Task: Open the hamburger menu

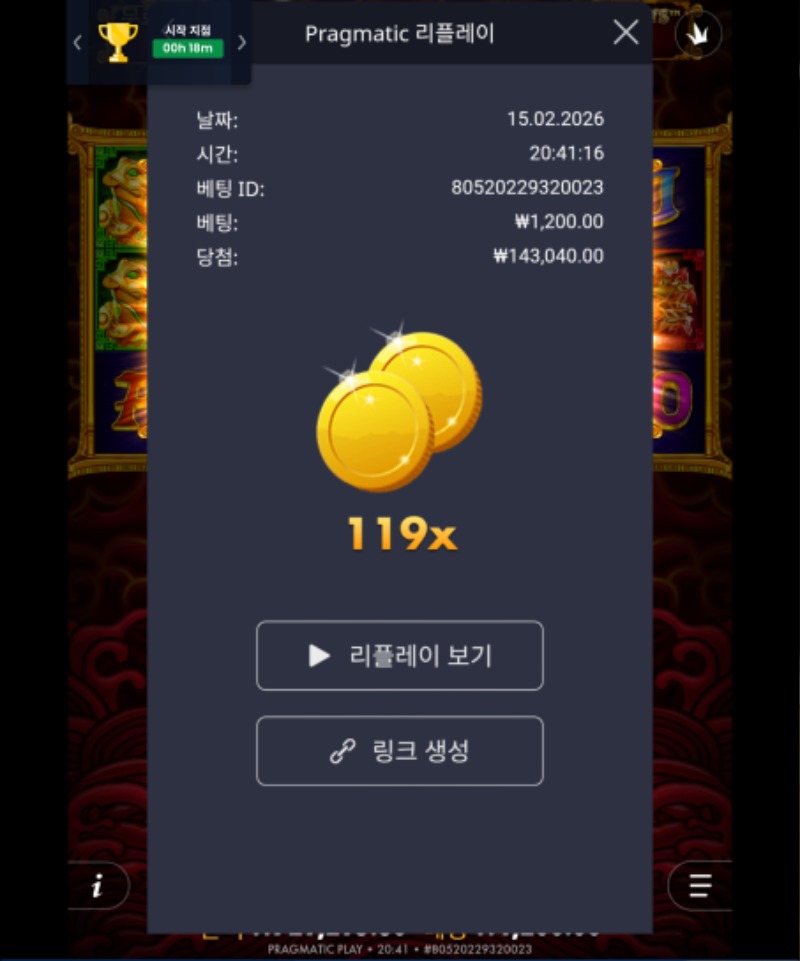Action: 700,886
